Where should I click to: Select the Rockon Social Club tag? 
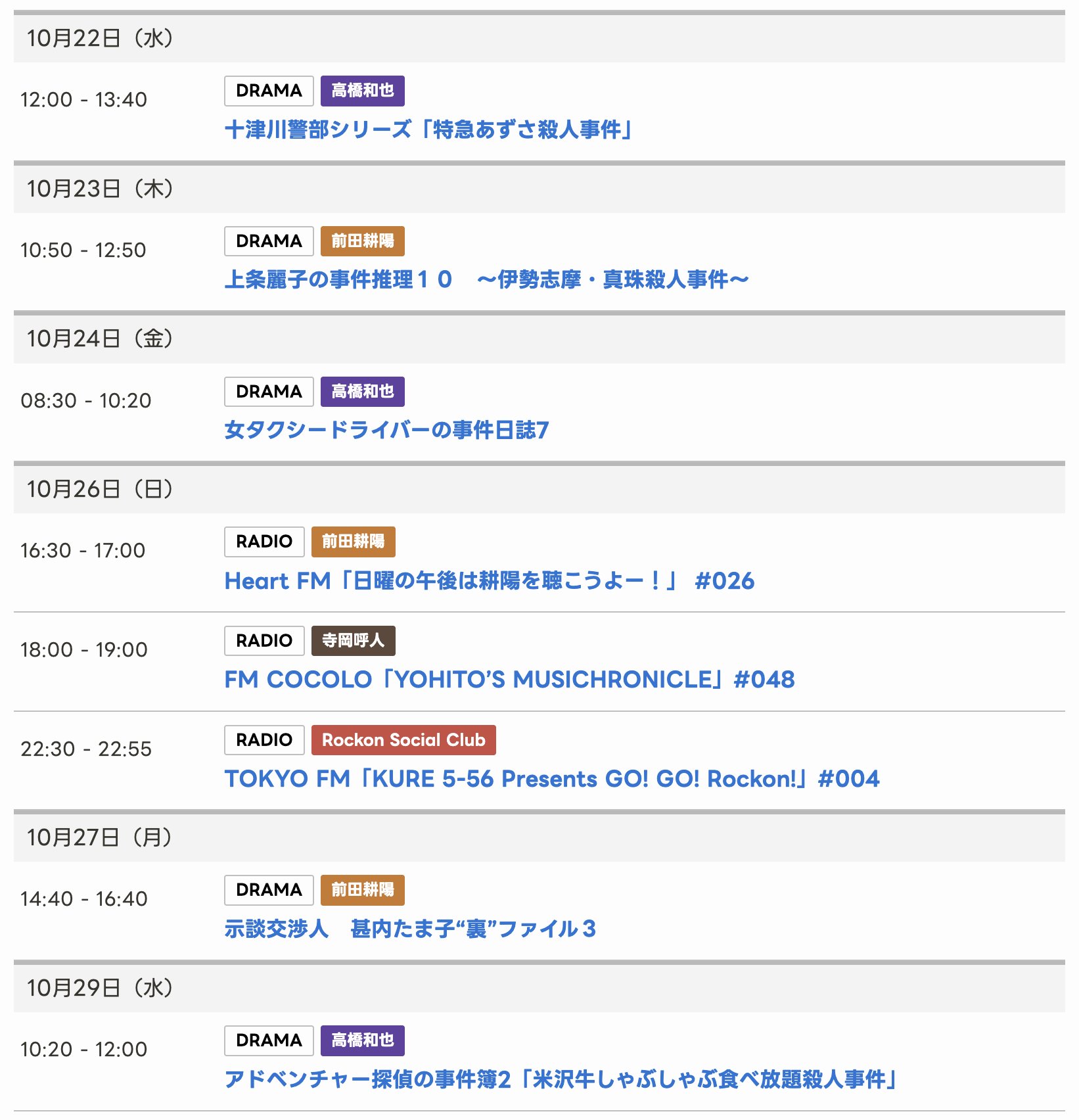tap(403, 740)
